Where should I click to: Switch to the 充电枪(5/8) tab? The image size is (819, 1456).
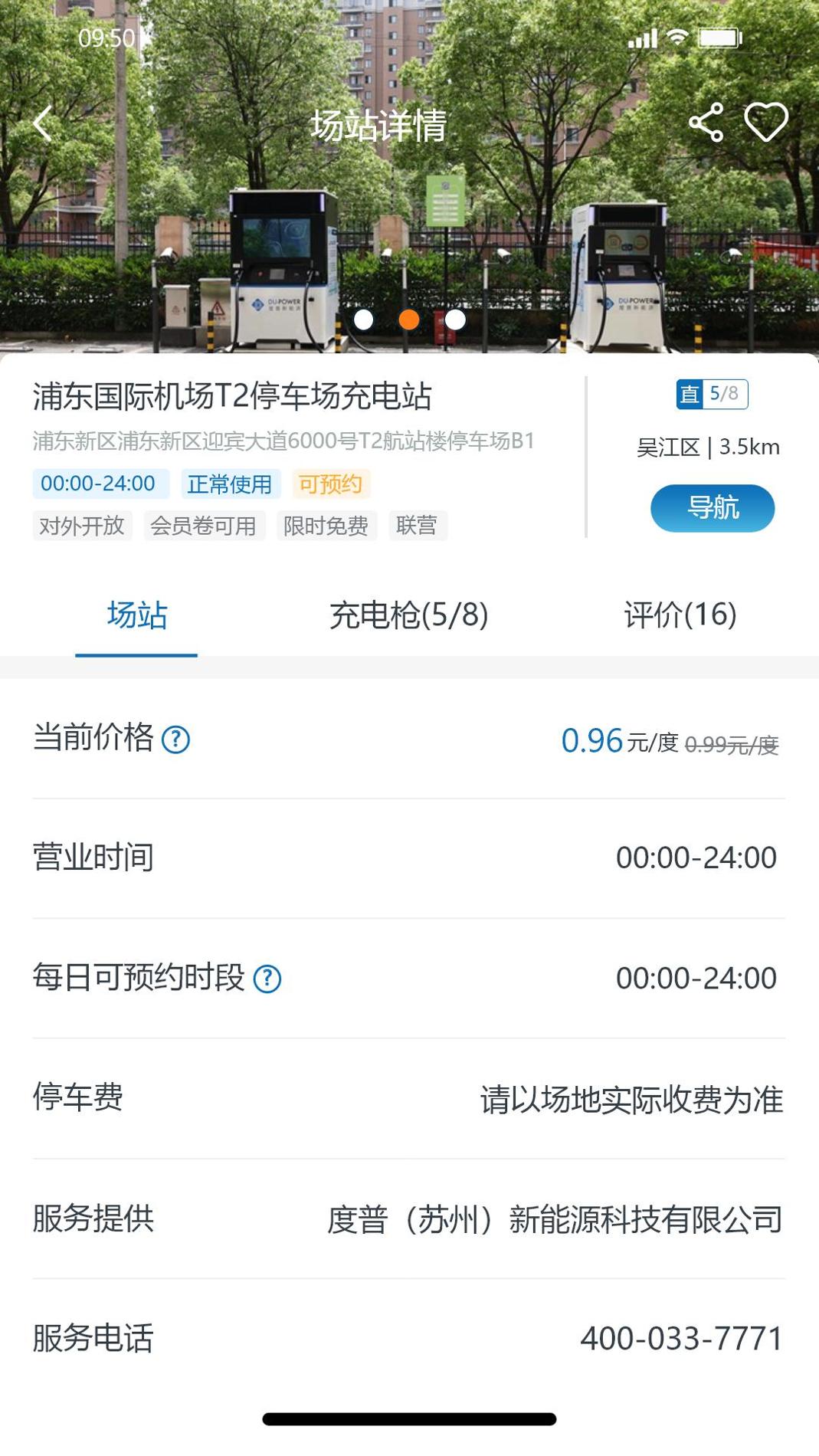point(408,615)
